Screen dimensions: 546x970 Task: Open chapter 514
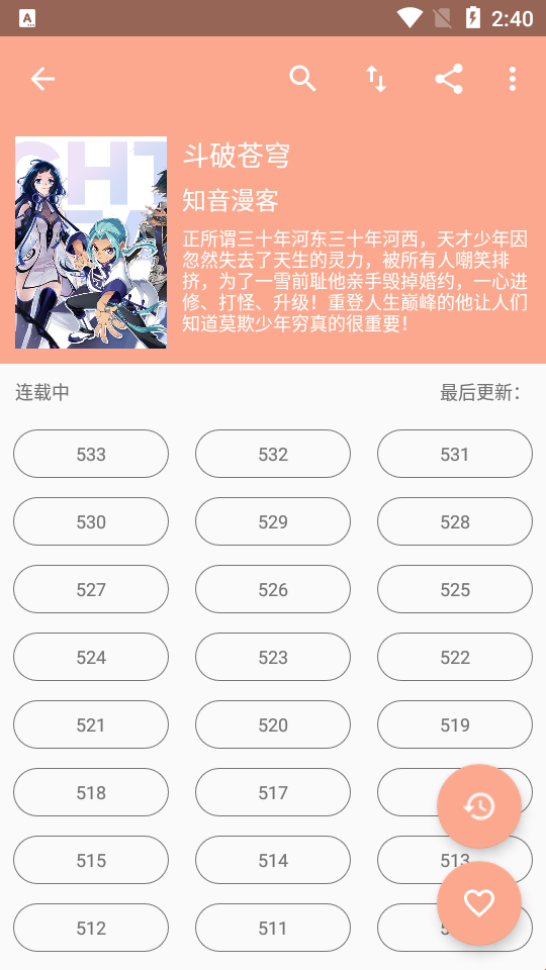click(273, 860)
